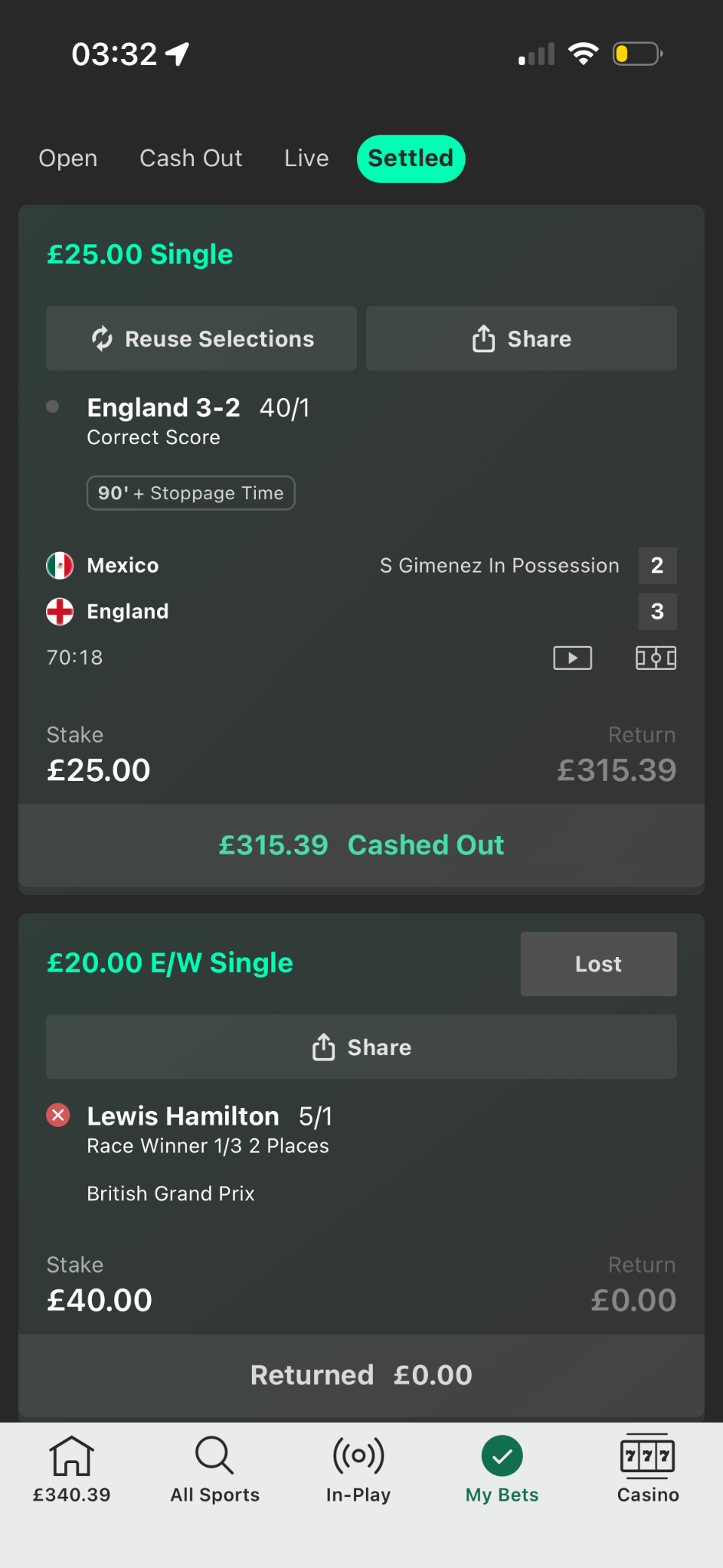
Task: Open the match pitch tracker icon
Action: [656, 658]
